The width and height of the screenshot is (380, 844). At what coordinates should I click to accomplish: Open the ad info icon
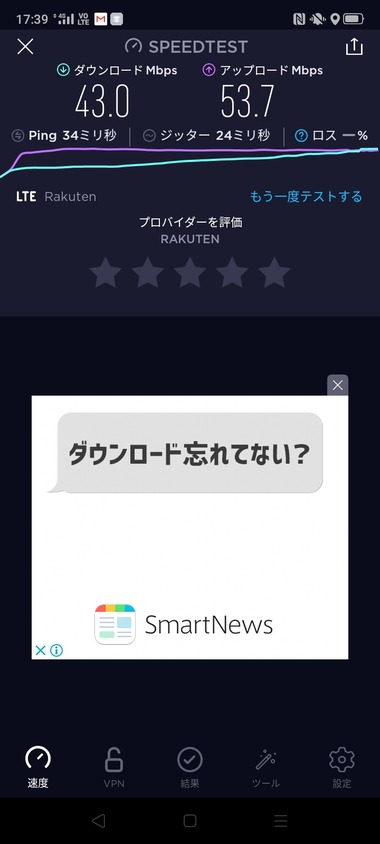pos(57,651)
